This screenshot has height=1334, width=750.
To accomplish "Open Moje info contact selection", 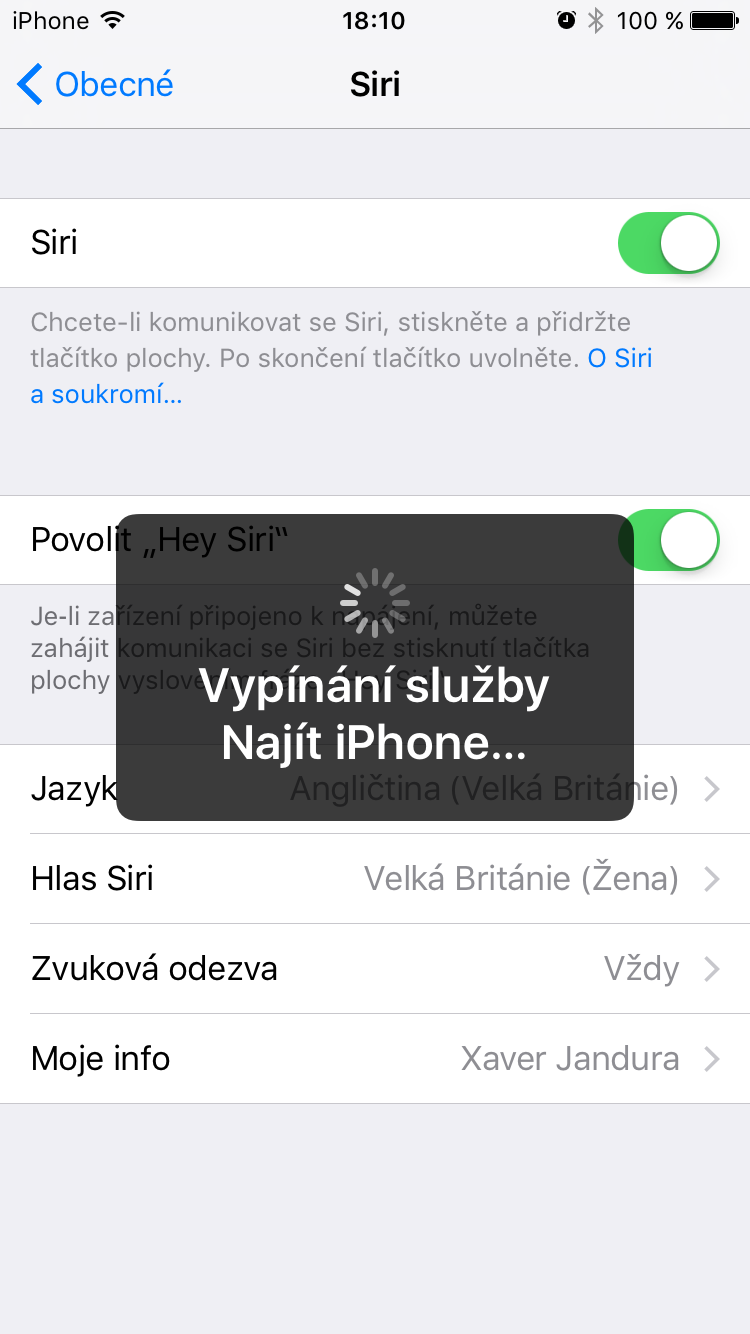I will [375, 1059].
